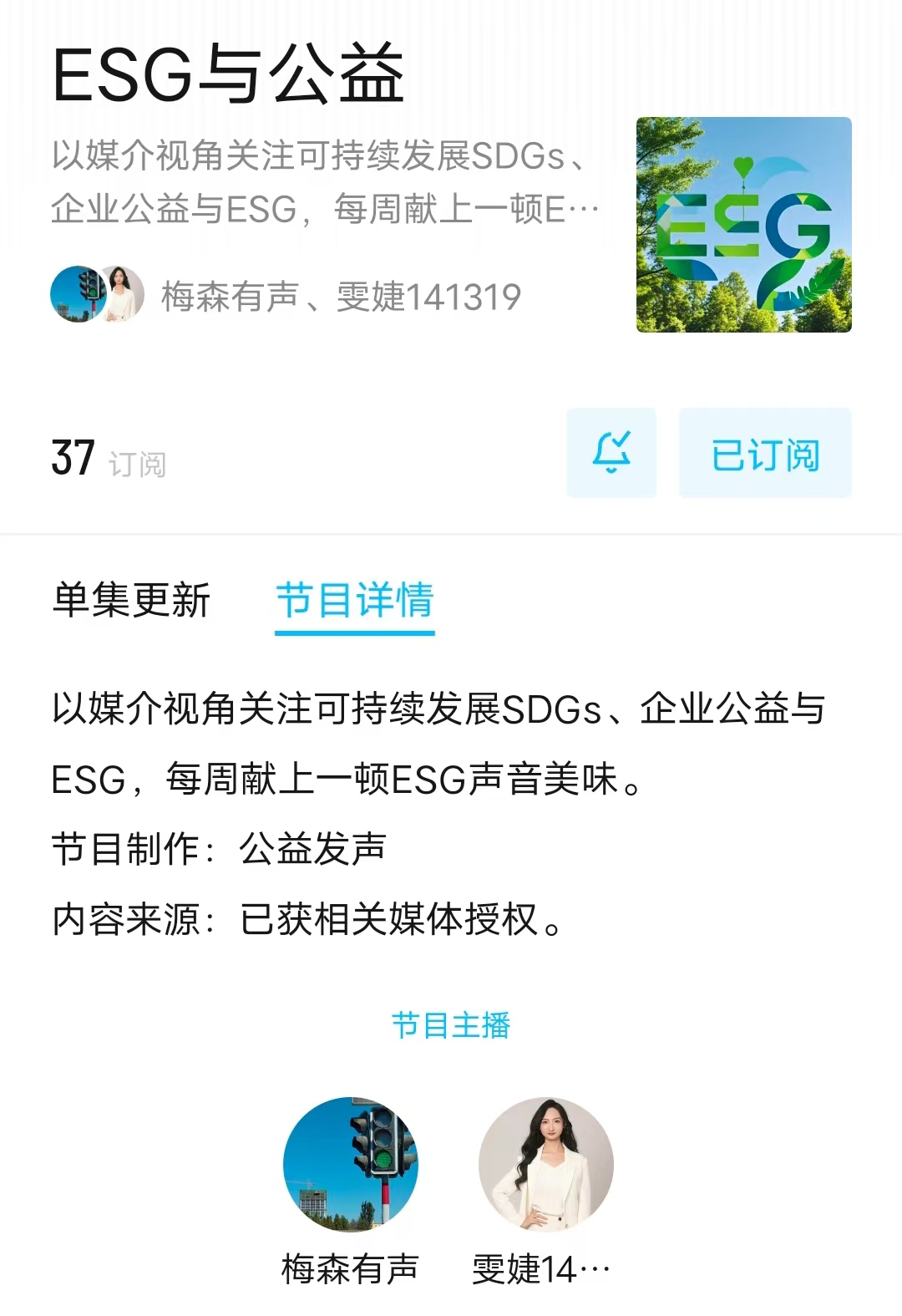Viewport: 902px width, 1316px height.
Task: Tap the hosts line 梅森有声、雯婕141319
Action: (341, 297)
